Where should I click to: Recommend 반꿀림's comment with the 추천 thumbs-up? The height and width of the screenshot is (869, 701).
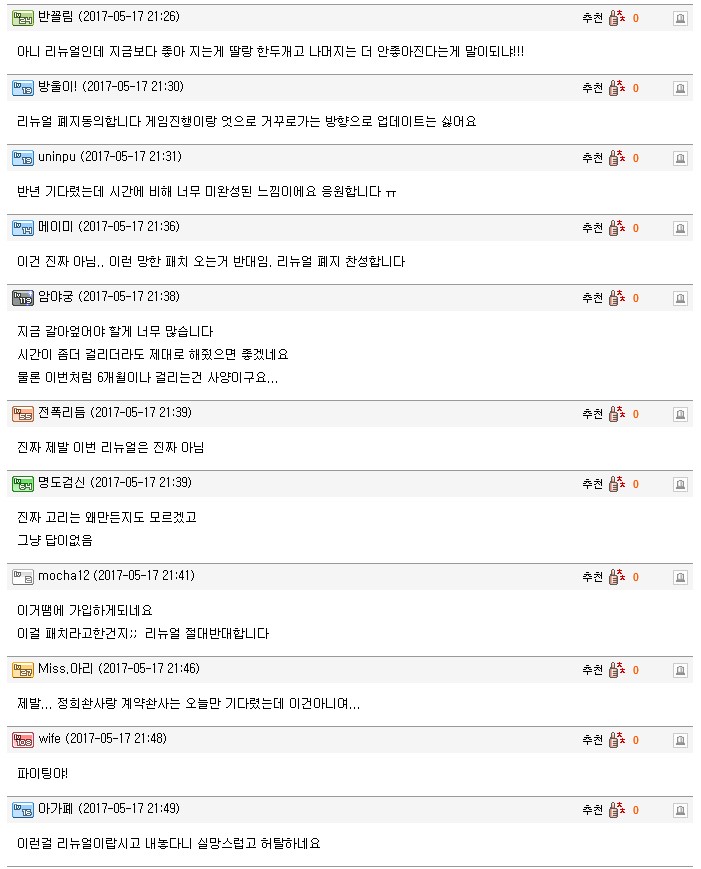click(x=616, y=18)
